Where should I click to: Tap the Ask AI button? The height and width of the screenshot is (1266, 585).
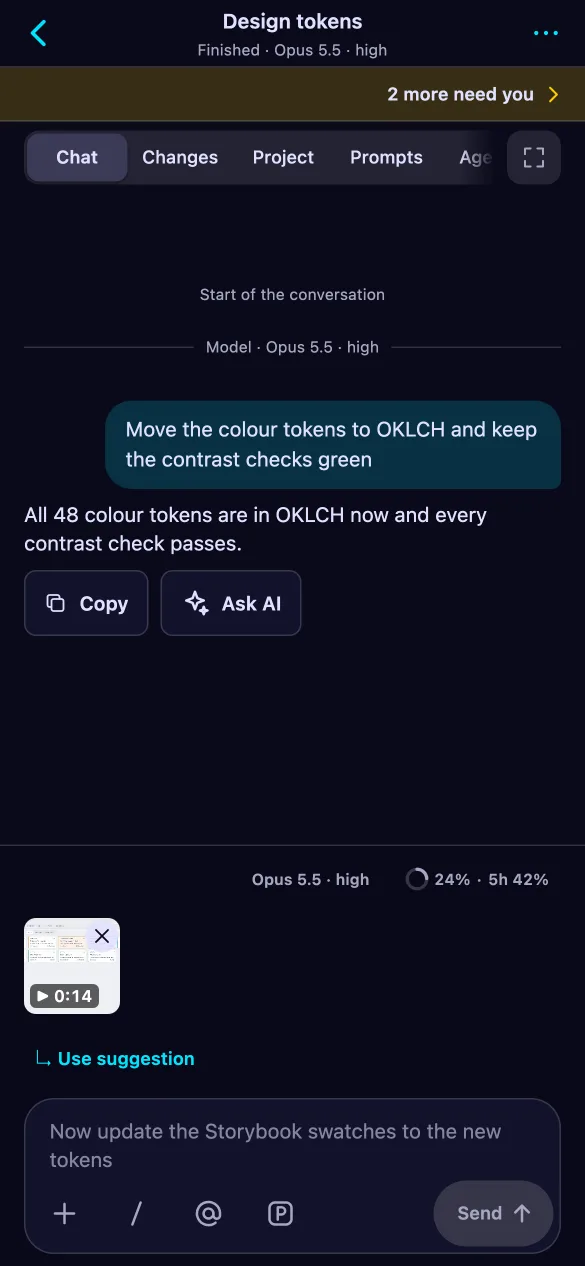[231, 603]
